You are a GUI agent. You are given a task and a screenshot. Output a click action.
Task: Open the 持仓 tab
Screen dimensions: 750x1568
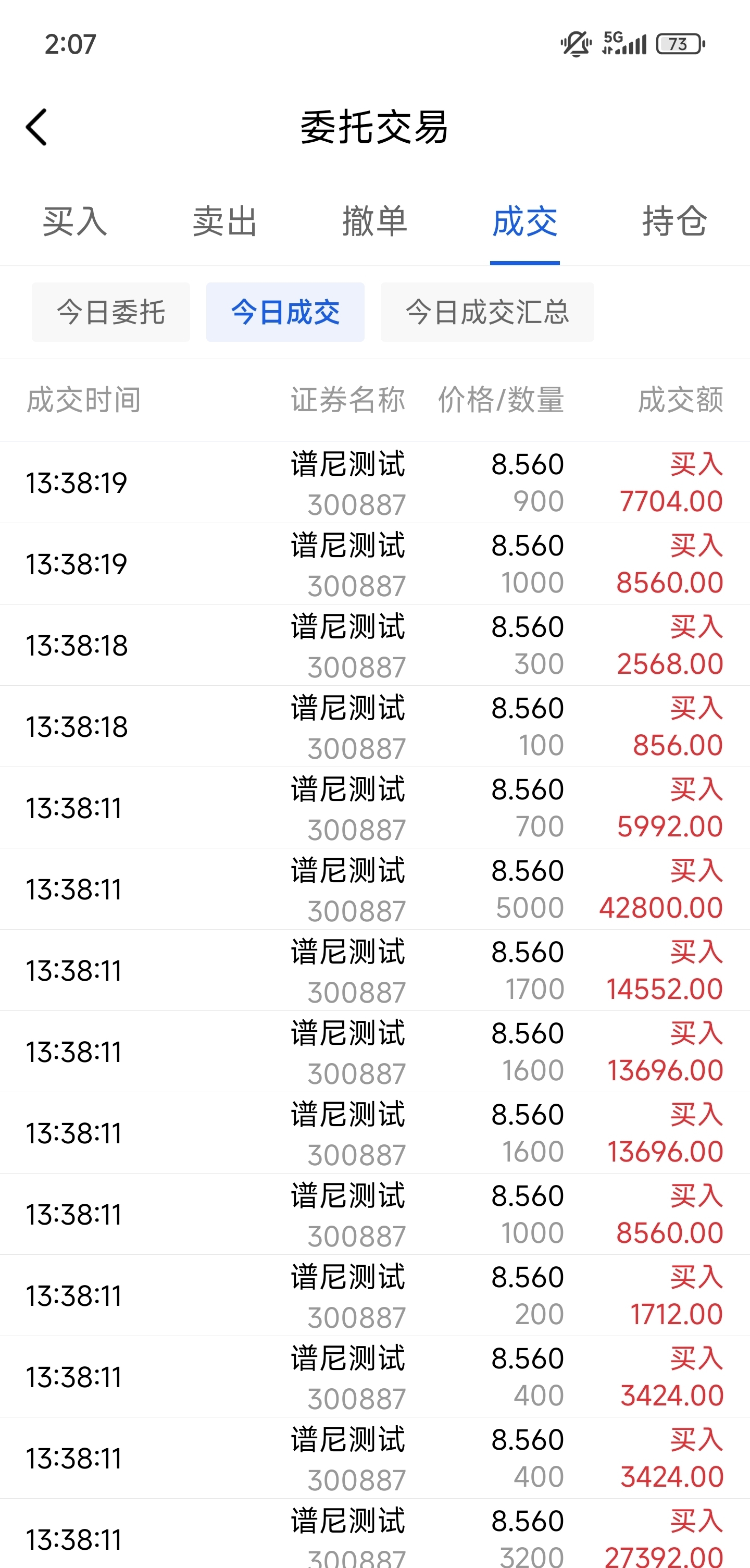[x=675, y=221]
